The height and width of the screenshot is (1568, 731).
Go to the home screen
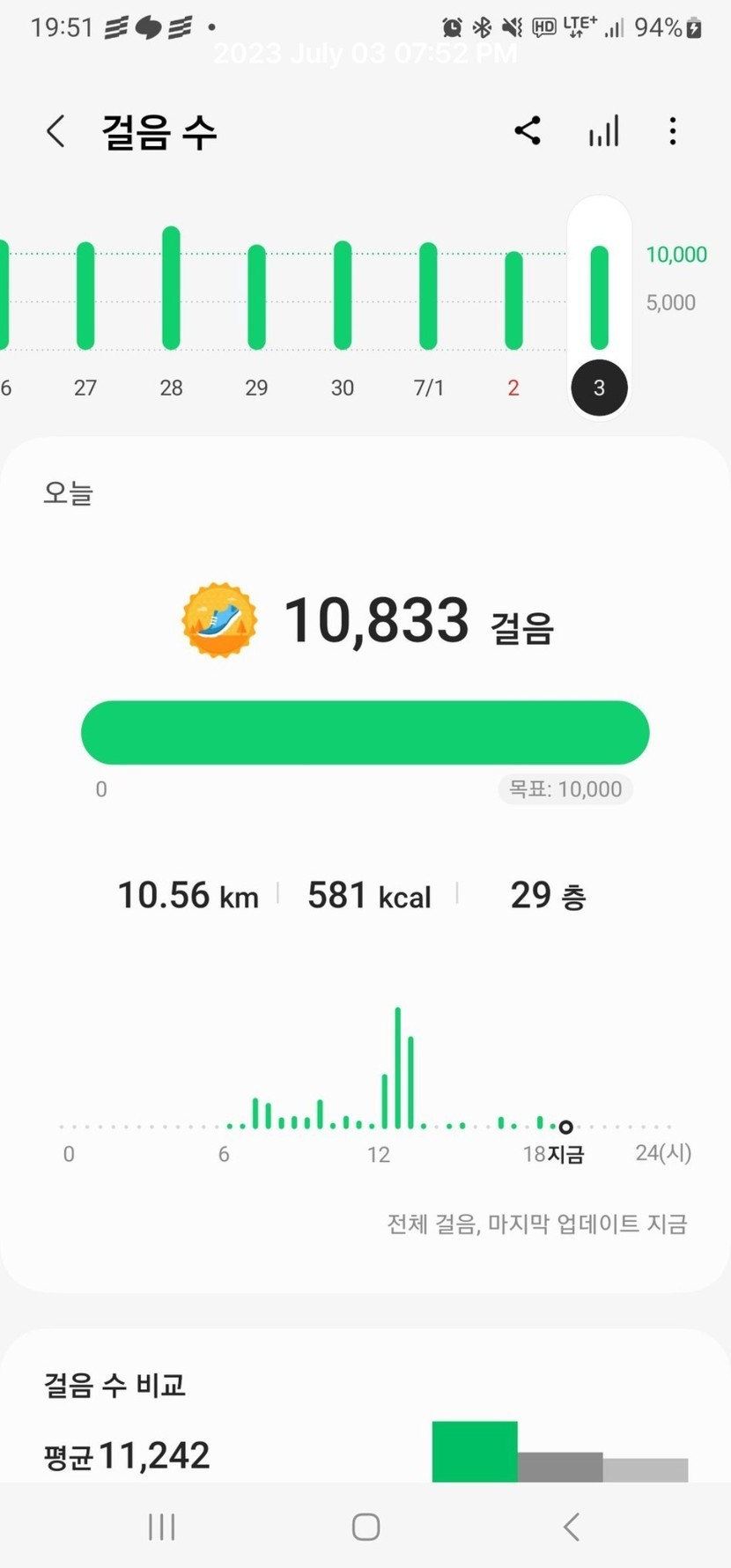click(365, 1527)
